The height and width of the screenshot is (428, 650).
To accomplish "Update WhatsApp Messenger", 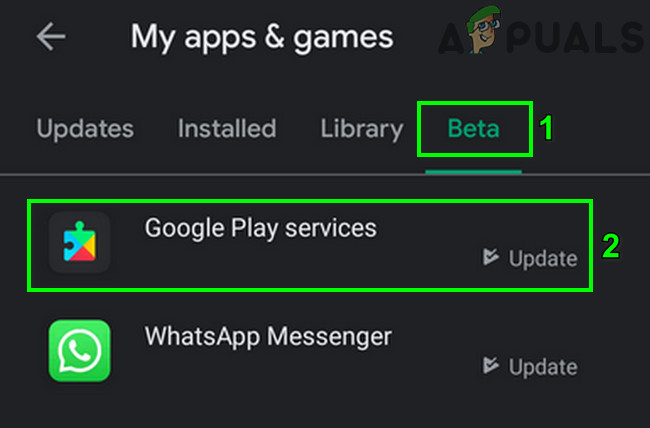I will 530,366.
